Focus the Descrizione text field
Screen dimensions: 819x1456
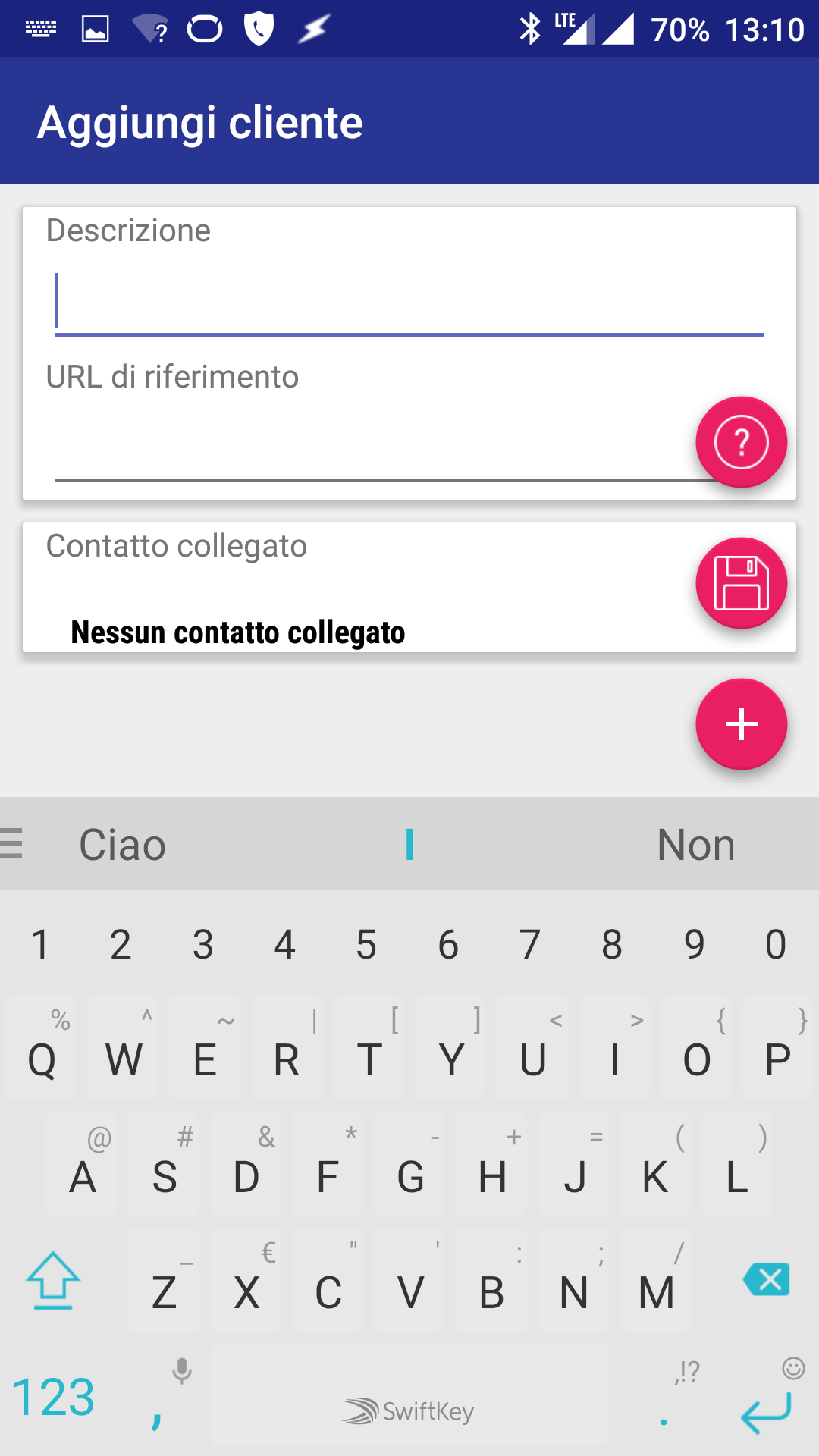(409, 302)
